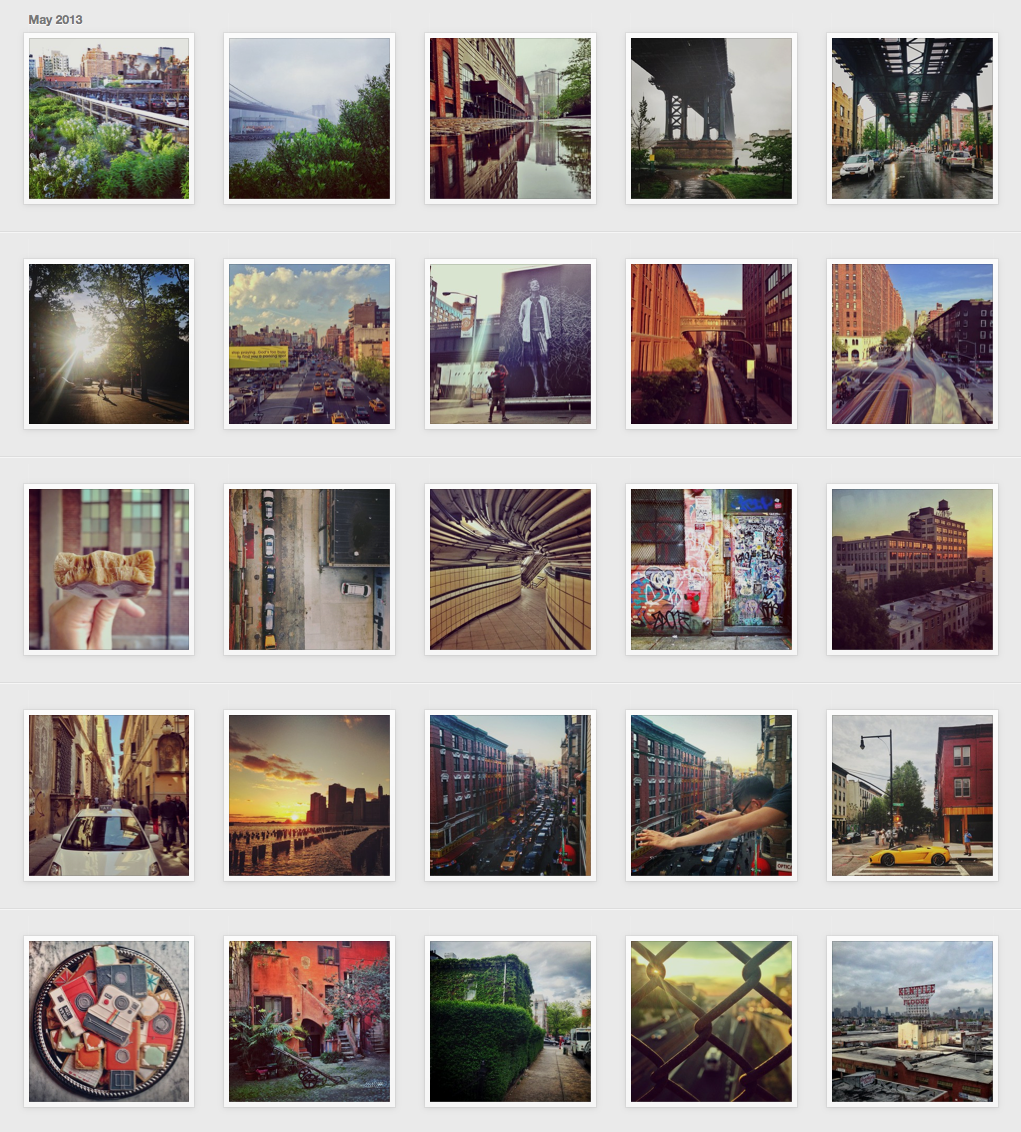The height and width of the screenshot is (1132, 1021).
Task: Open the chain-link fence close-up photo
Action: tap(711, 1021)
